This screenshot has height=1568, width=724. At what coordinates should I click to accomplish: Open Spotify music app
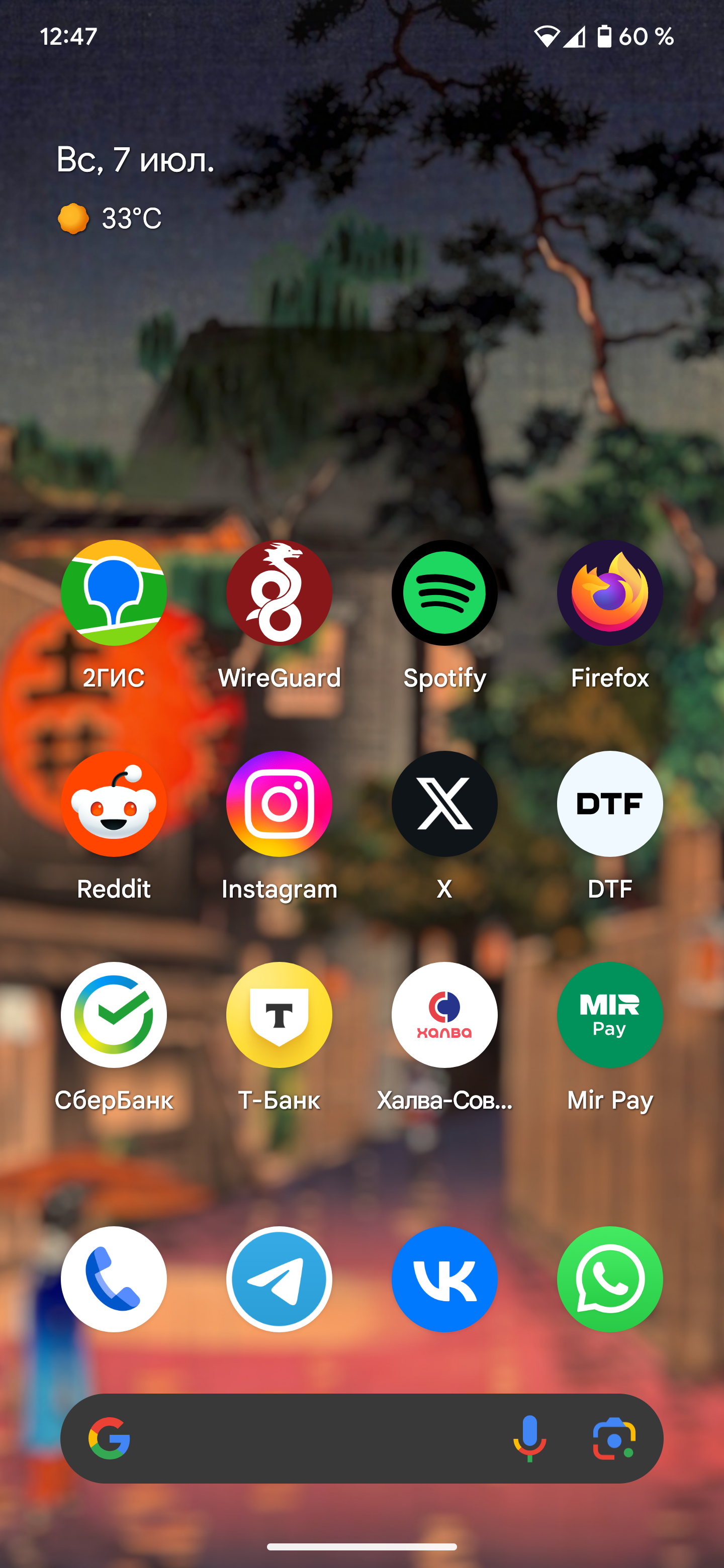tap(444, 593)
